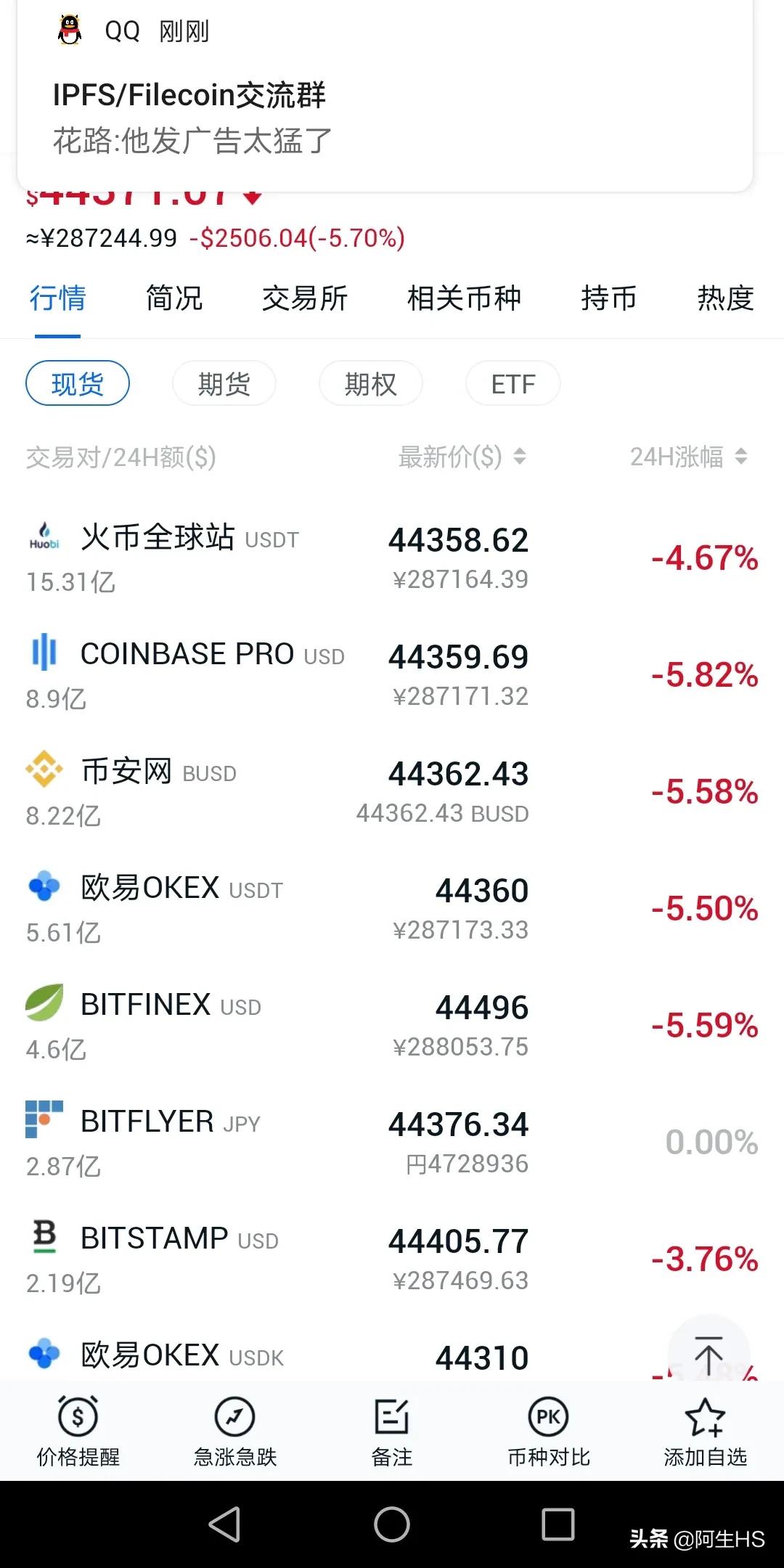This screenshot has width=784, height=1568.
Task: Select the 期权 filter chip
Action: (x=371, y=383)
